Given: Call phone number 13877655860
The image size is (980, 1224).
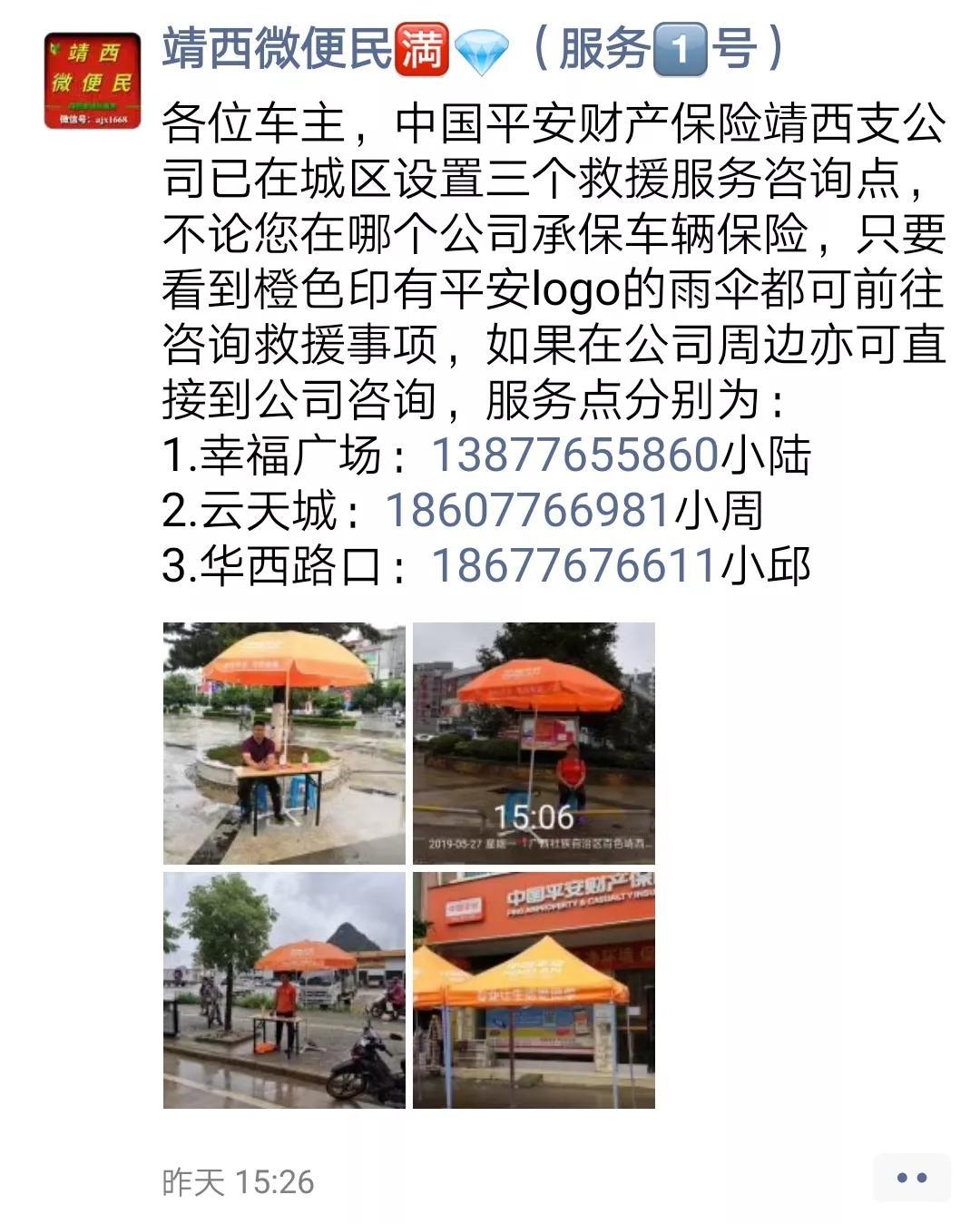Looking at the screenshot, I should pos(575,455).
